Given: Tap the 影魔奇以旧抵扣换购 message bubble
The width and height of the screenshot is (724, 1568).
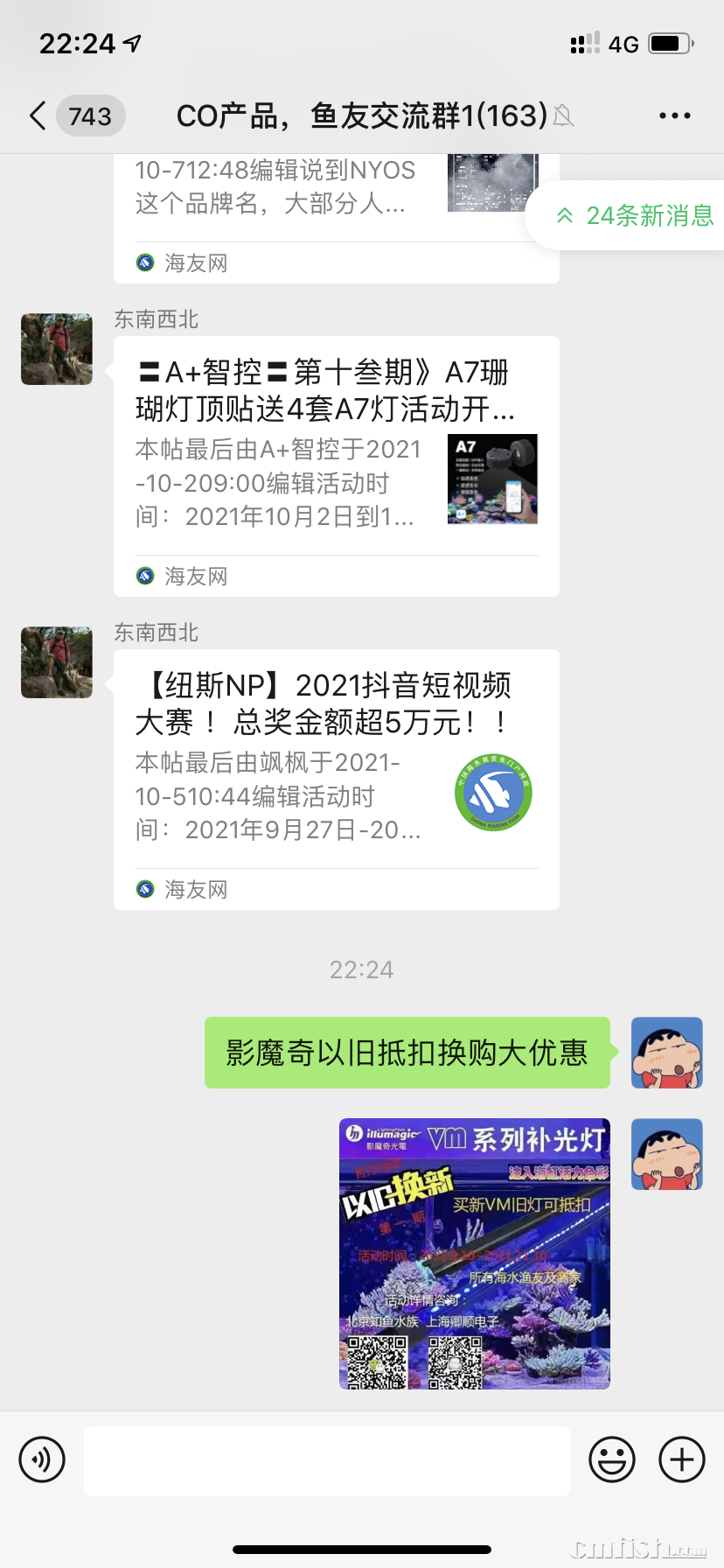Looking at the screenshot, I should [x=407, y=1053].
